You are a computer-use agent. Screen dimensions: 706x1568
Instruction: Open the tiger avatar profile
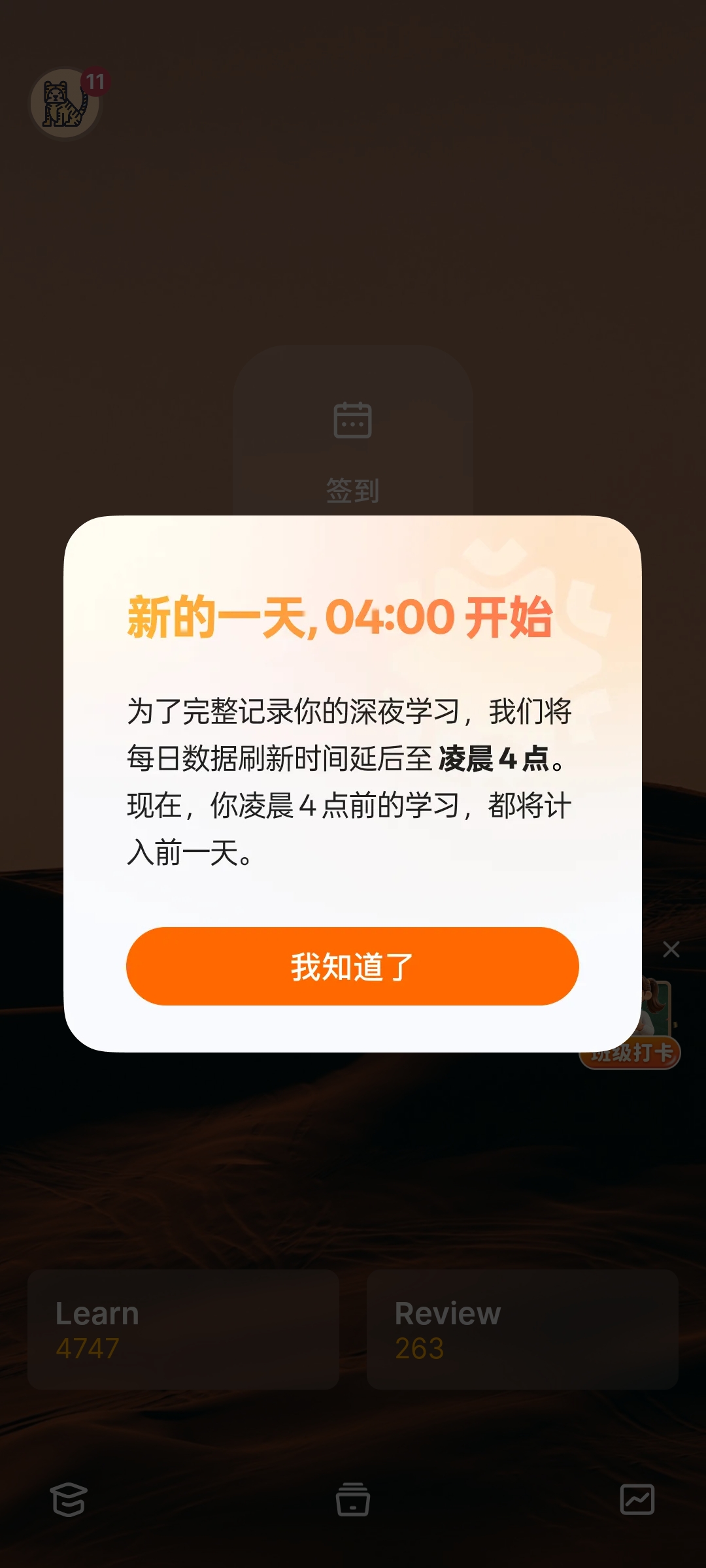click(x=65, y=103)
